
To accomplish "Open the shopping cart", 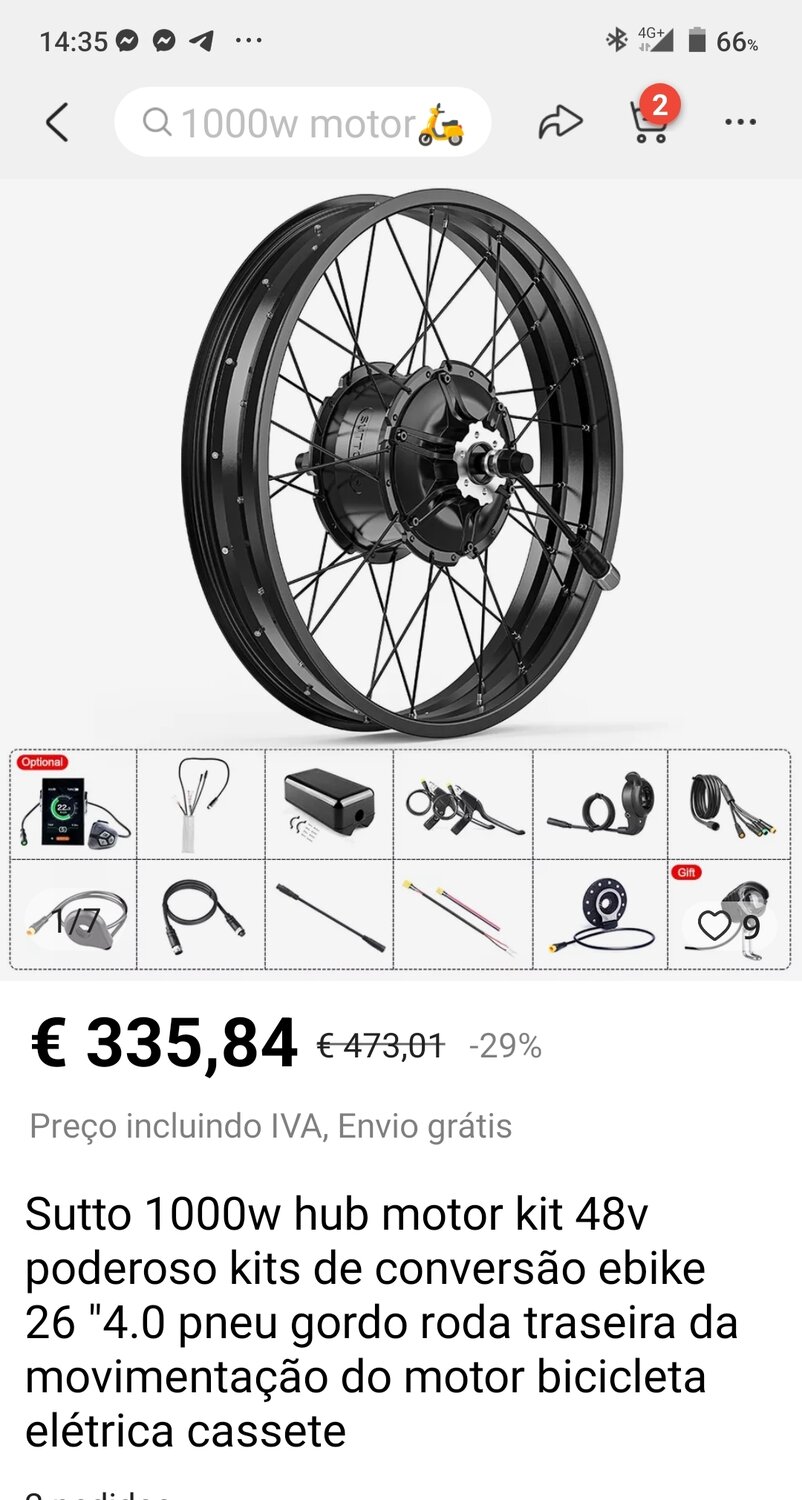I will pyautogui.click(x=650, y=121).
